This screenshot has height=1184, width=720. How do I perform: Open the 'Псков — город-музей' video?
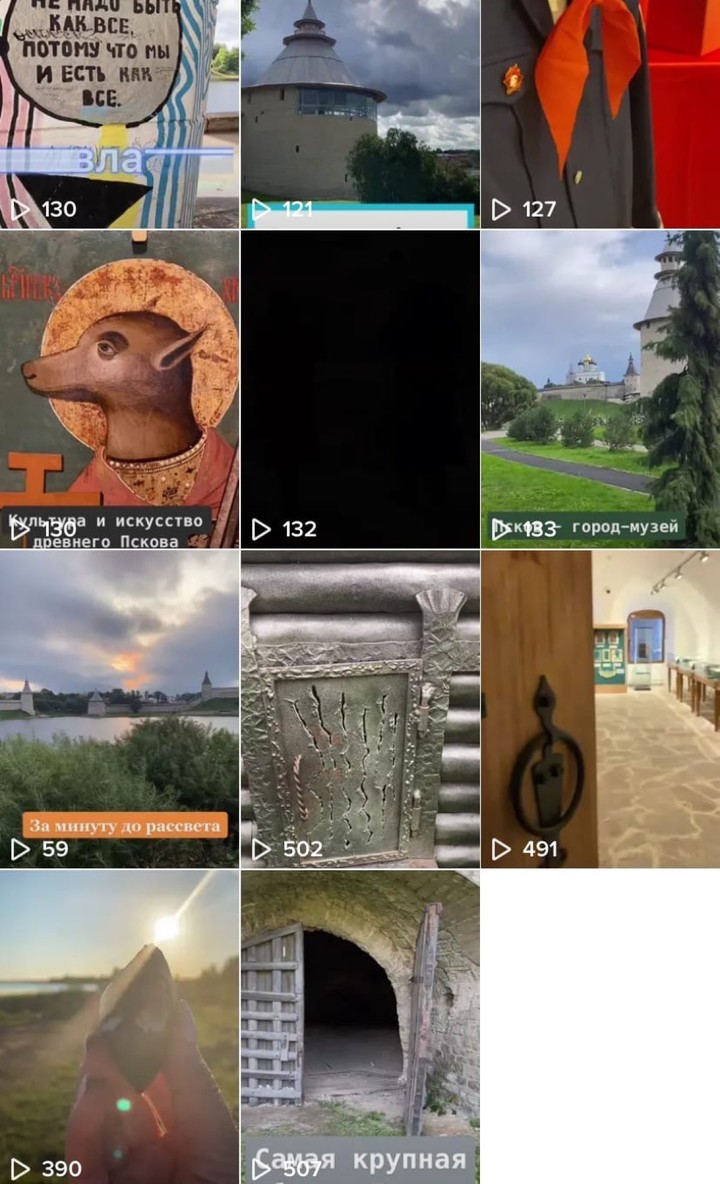pos(600,390)
